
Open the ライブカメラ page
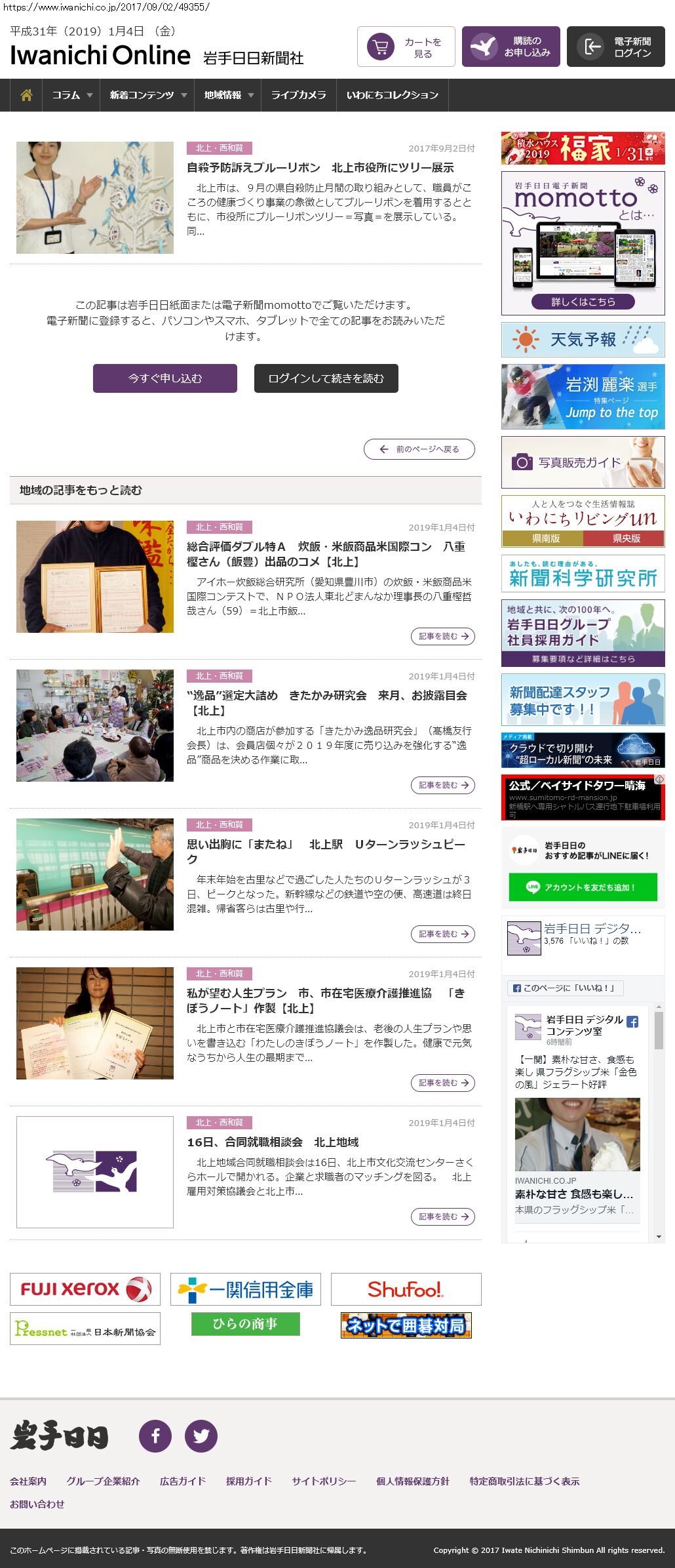coord(298,95)
